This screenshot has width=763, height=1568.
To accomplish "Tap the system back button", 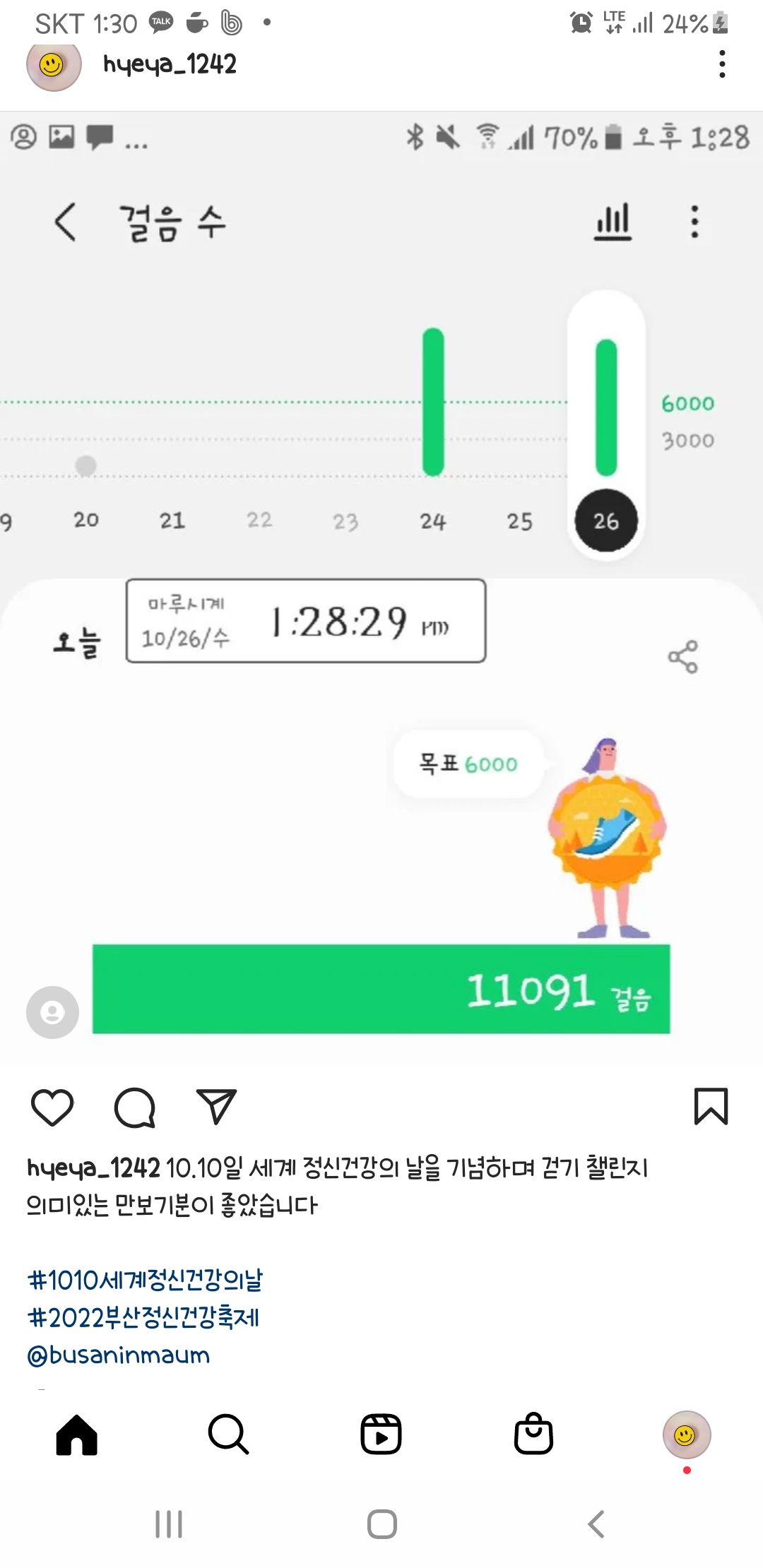I will pyautogui.click(x=596, y=1524).
